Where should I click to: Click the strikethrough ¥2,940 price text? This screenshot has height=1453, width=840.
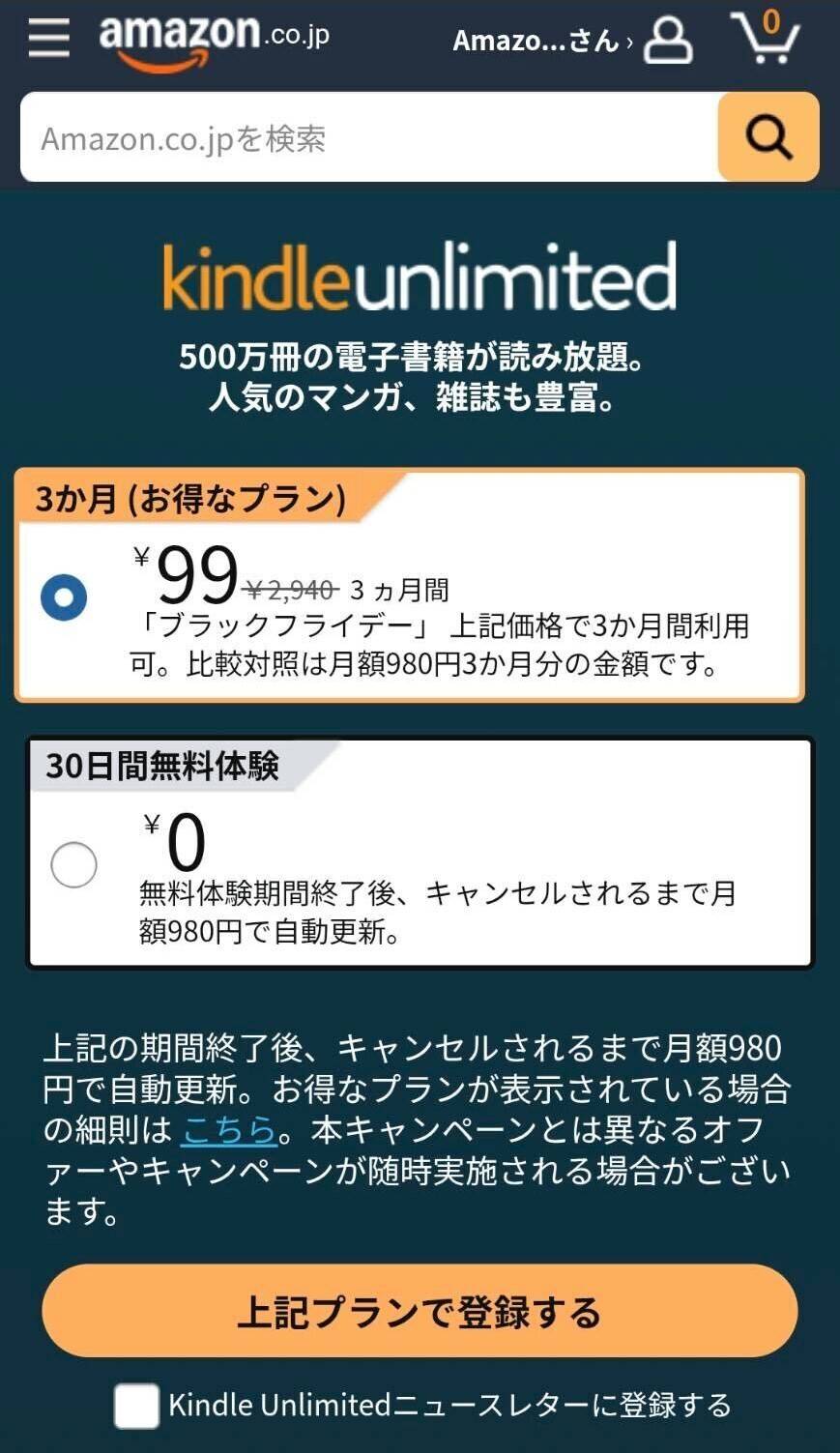click(x=292, y=586)
